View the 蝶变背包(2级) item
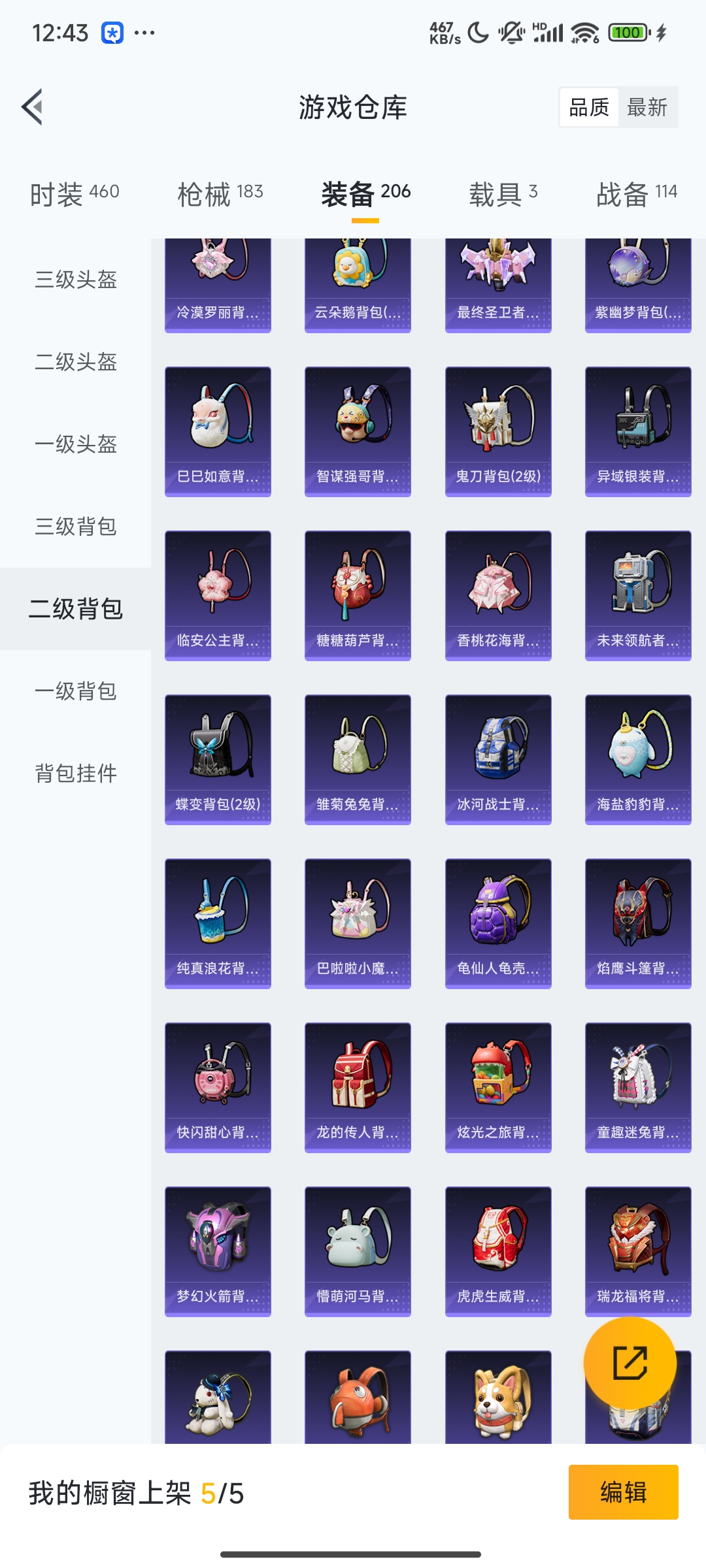This screenshot has width=706, height=1568. pyautogui.click(x=218, y=760)
